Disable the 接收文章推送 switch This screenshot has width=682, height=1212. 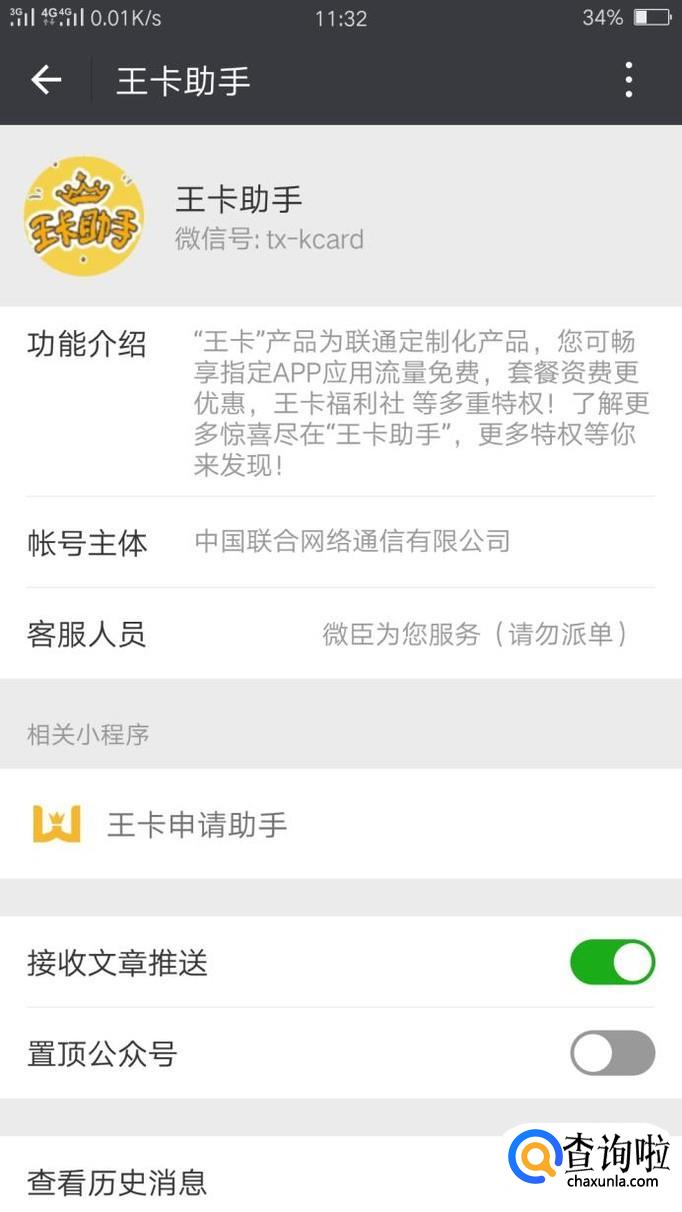612,962
